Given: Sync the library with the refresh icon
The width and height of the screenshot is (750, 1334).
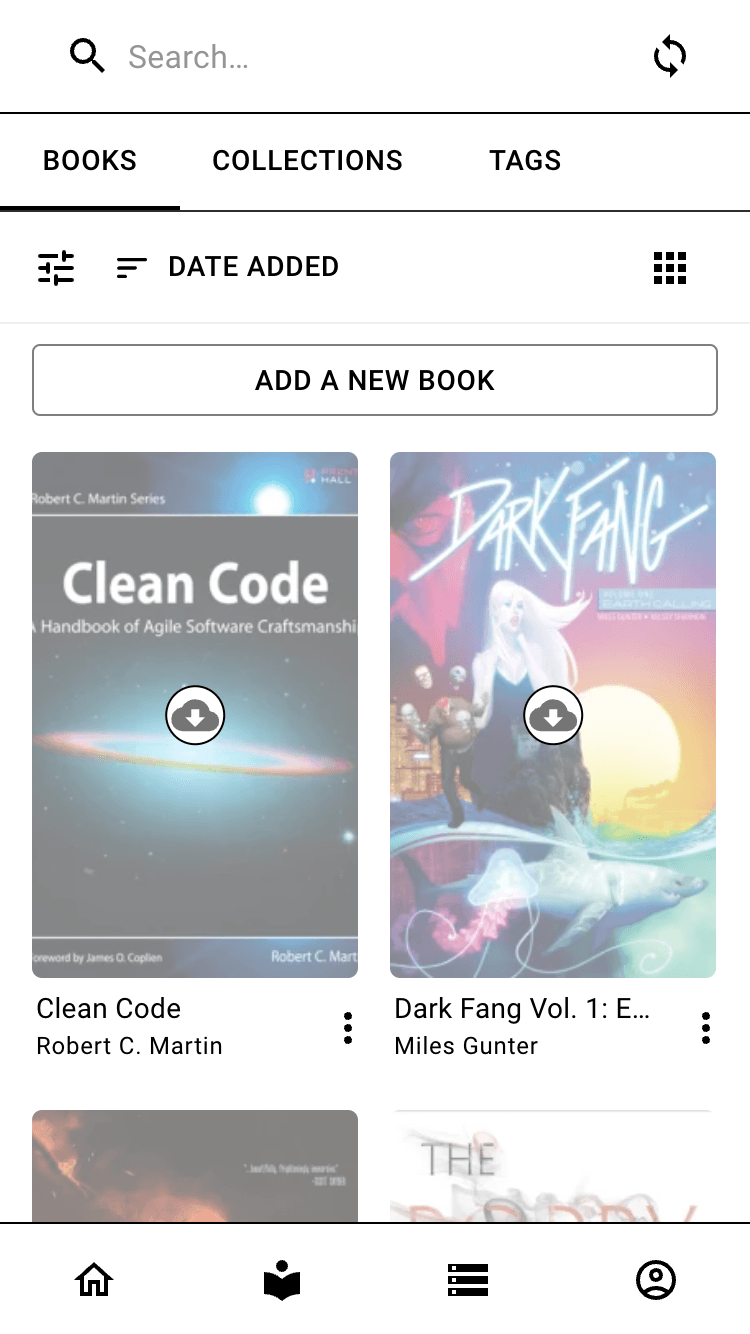Looking at the screenshot, I should 670,57.
